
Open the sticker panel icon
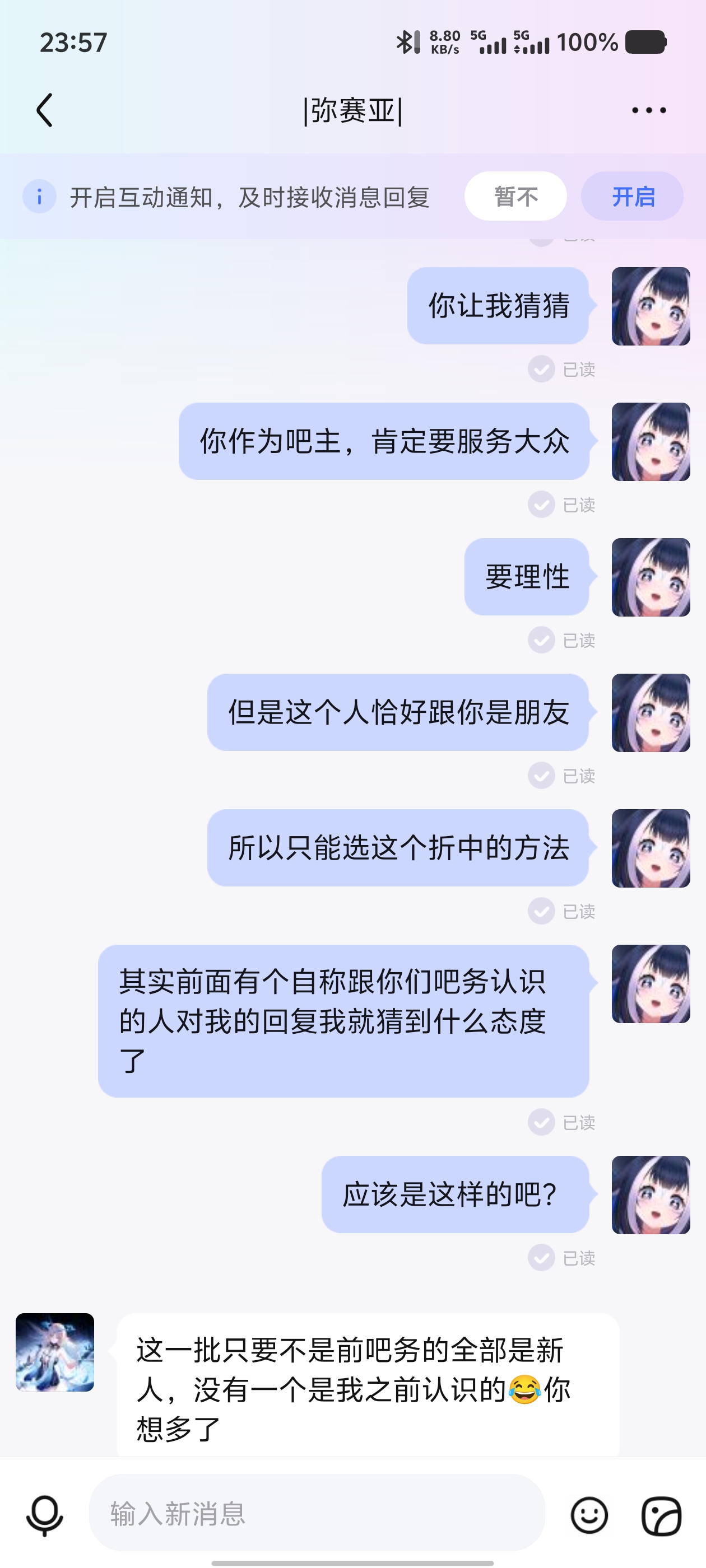click(x=661, y=1514)
